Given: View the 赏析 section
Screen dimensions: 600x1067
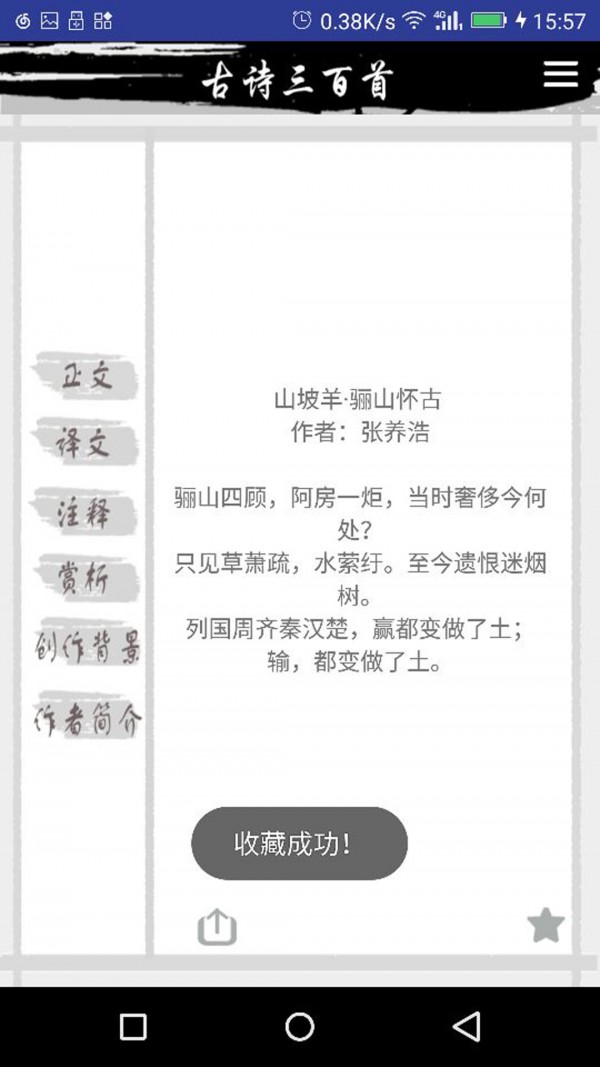Looking at the screenshot, I should 84,579.
